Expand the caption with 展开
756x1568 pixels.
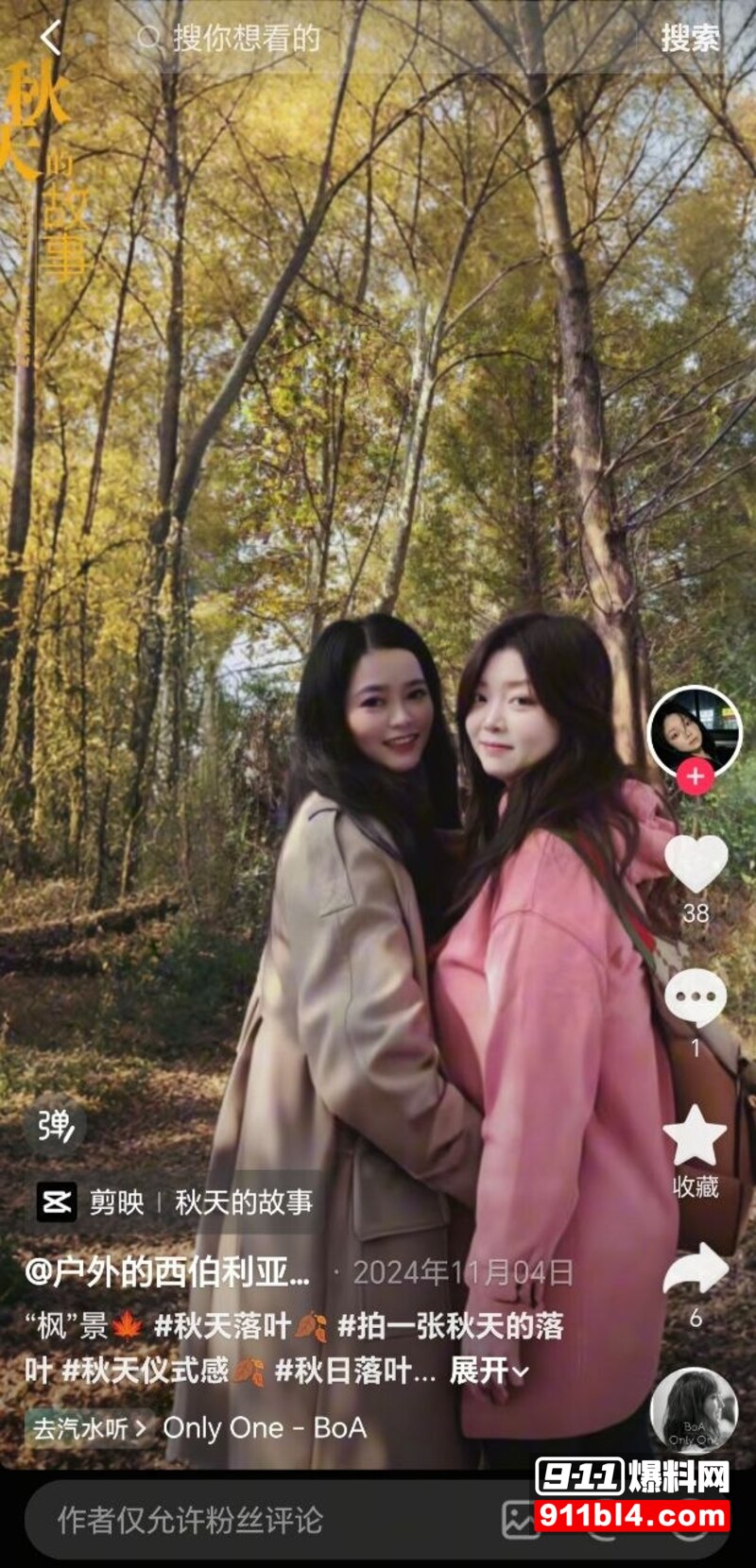pyautogui.click(x=489, y=1371)
